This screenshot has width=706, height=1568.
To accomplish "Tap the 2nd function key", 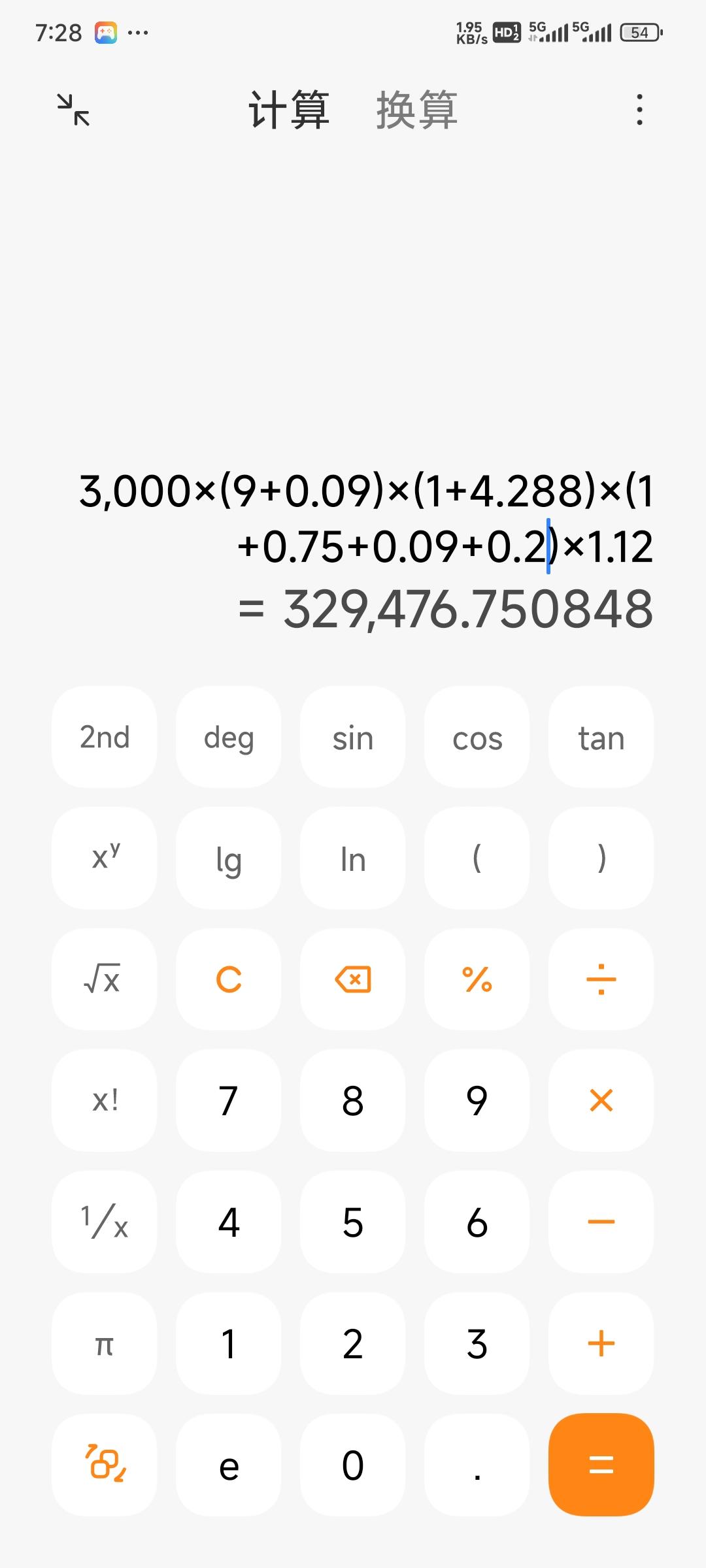I will click(105, 738).
